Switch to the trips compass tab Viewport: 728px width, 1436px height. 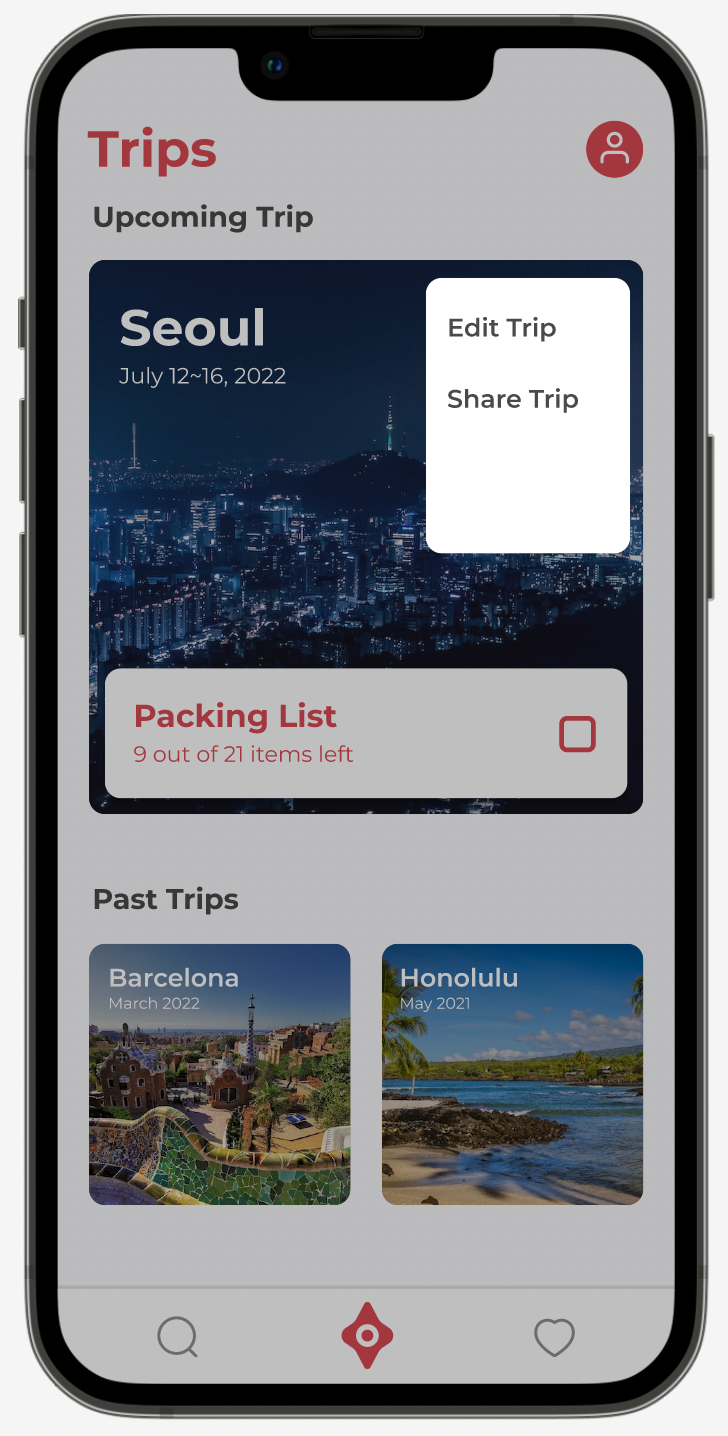click(366, 1336)
